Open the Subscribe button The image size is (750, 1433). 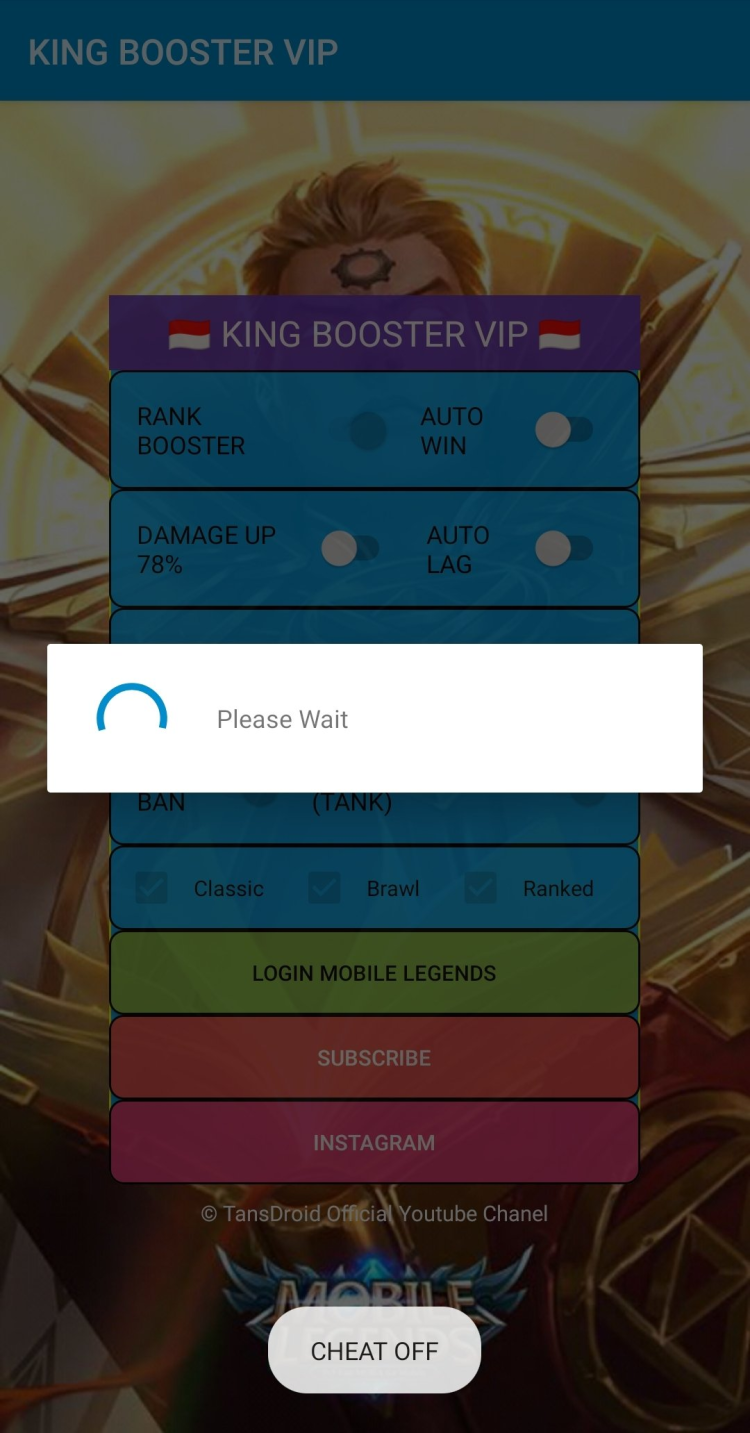click(374, 1058)
